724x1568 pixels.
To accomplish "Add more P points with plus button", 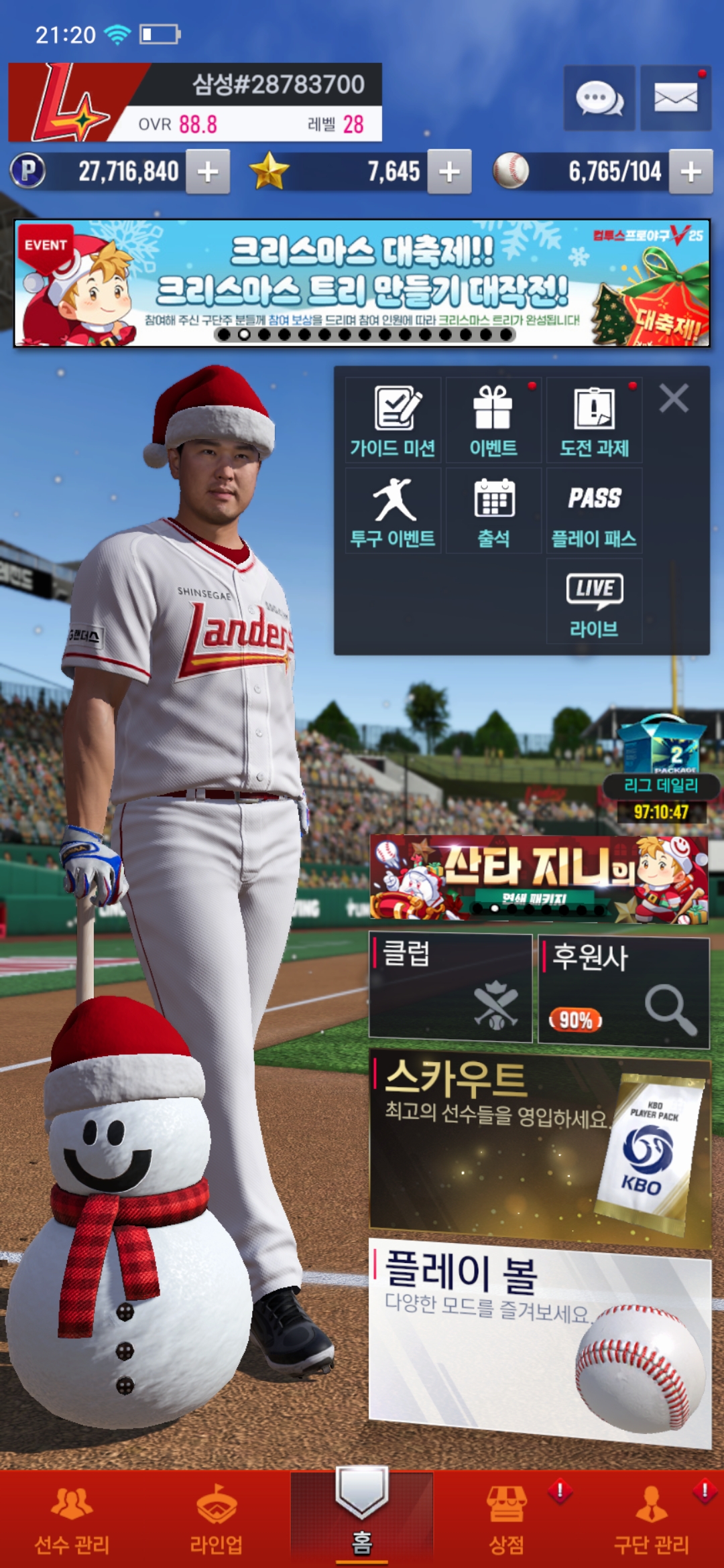I will [208, 172].
